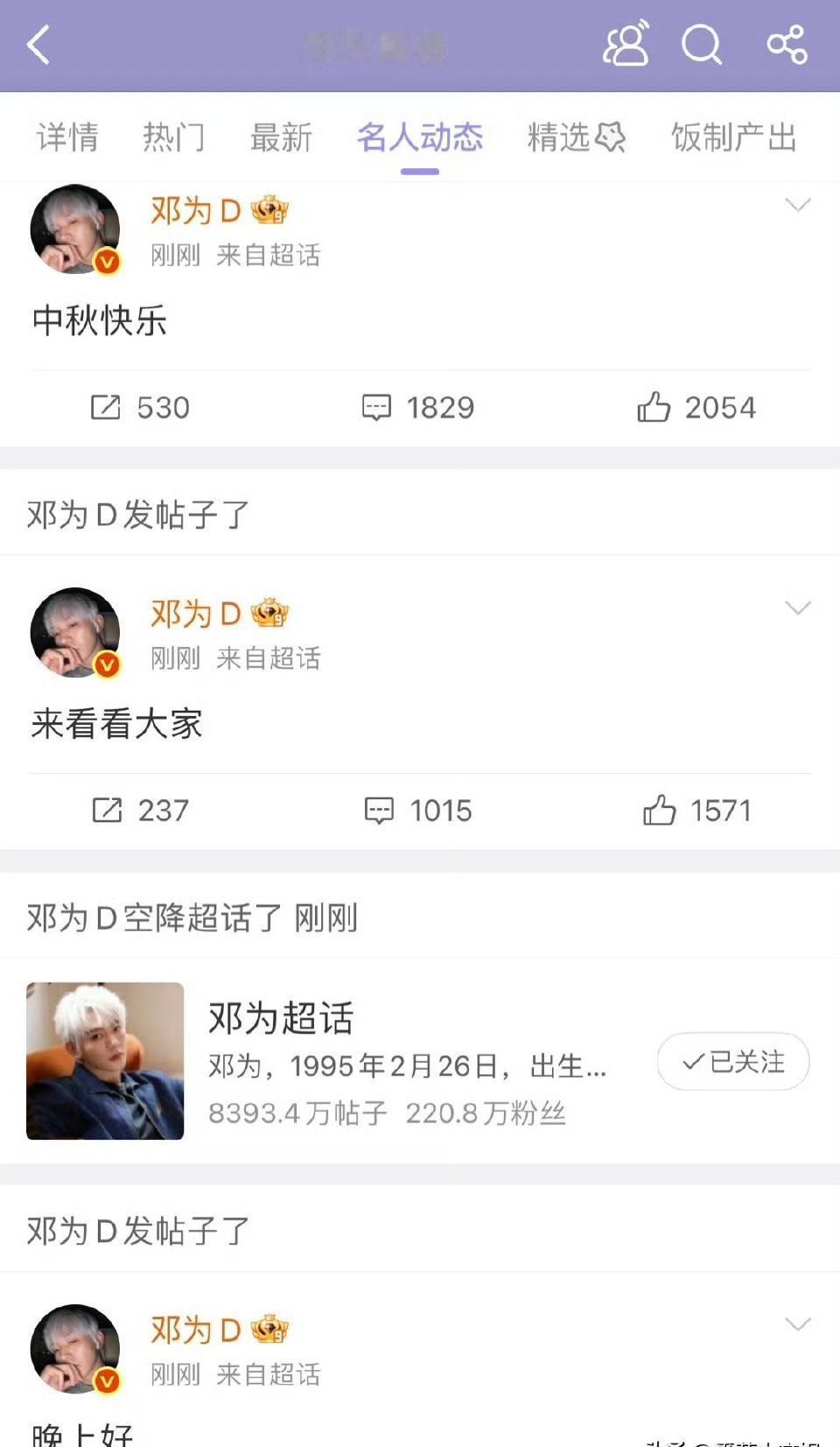Open the 精选 tab
The image size is (840, 1447).
(x=575, y=137)
